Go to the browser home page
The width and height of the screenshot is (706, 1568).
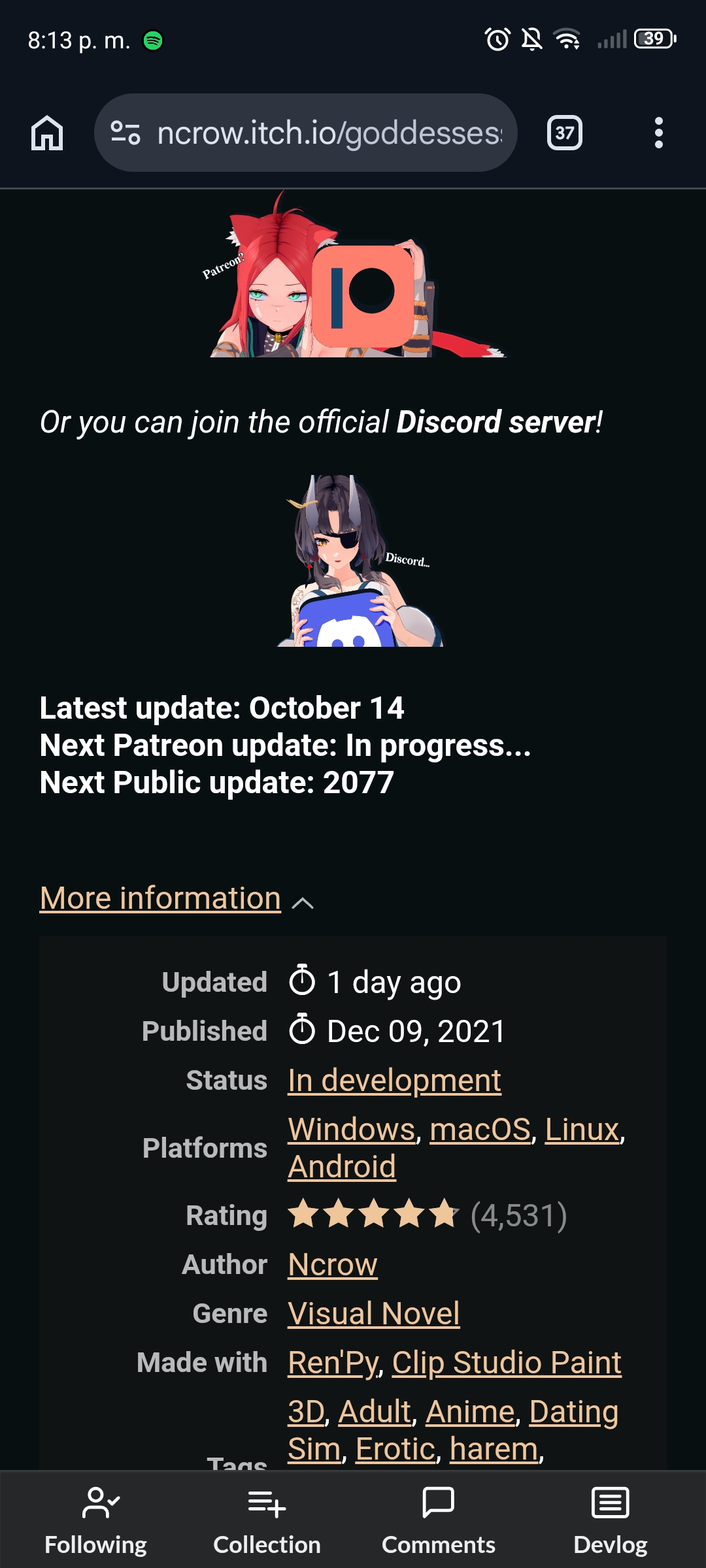click(x=47, y=133)
